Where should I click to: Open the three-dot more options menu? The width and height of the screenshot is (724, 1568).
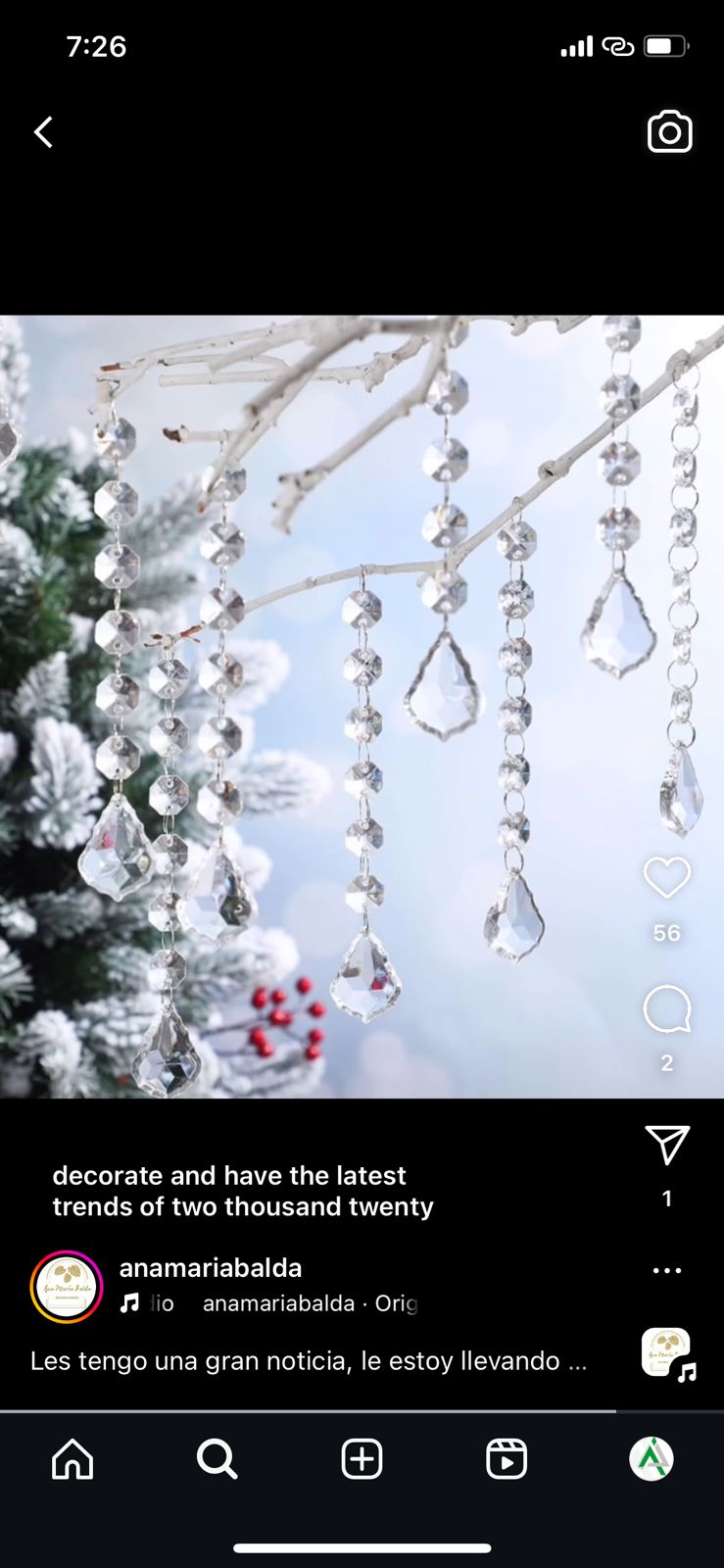[x=666, y=1270]
